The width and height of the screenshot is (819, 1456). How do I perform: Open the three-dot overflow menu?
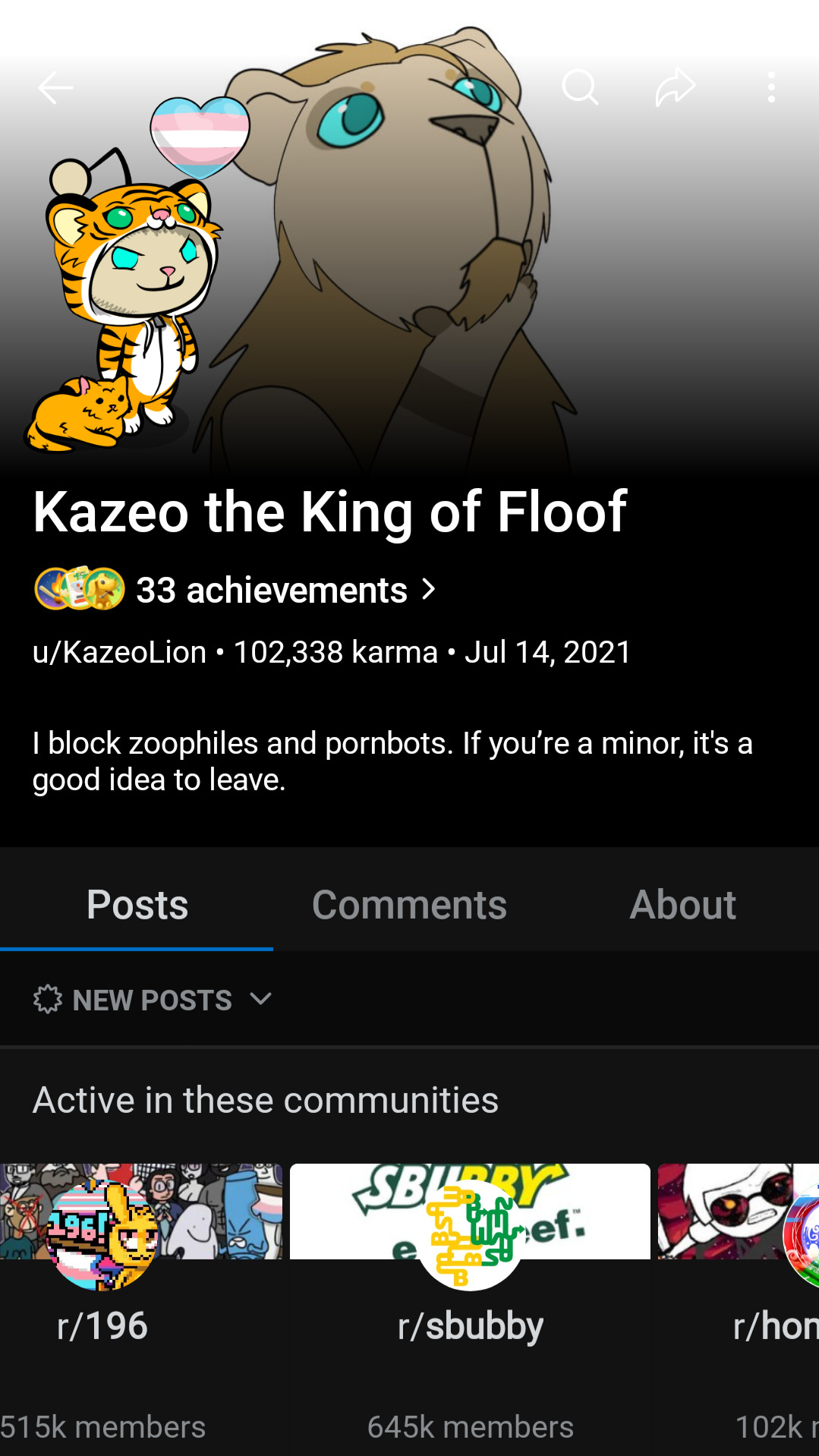coord(771,88)
